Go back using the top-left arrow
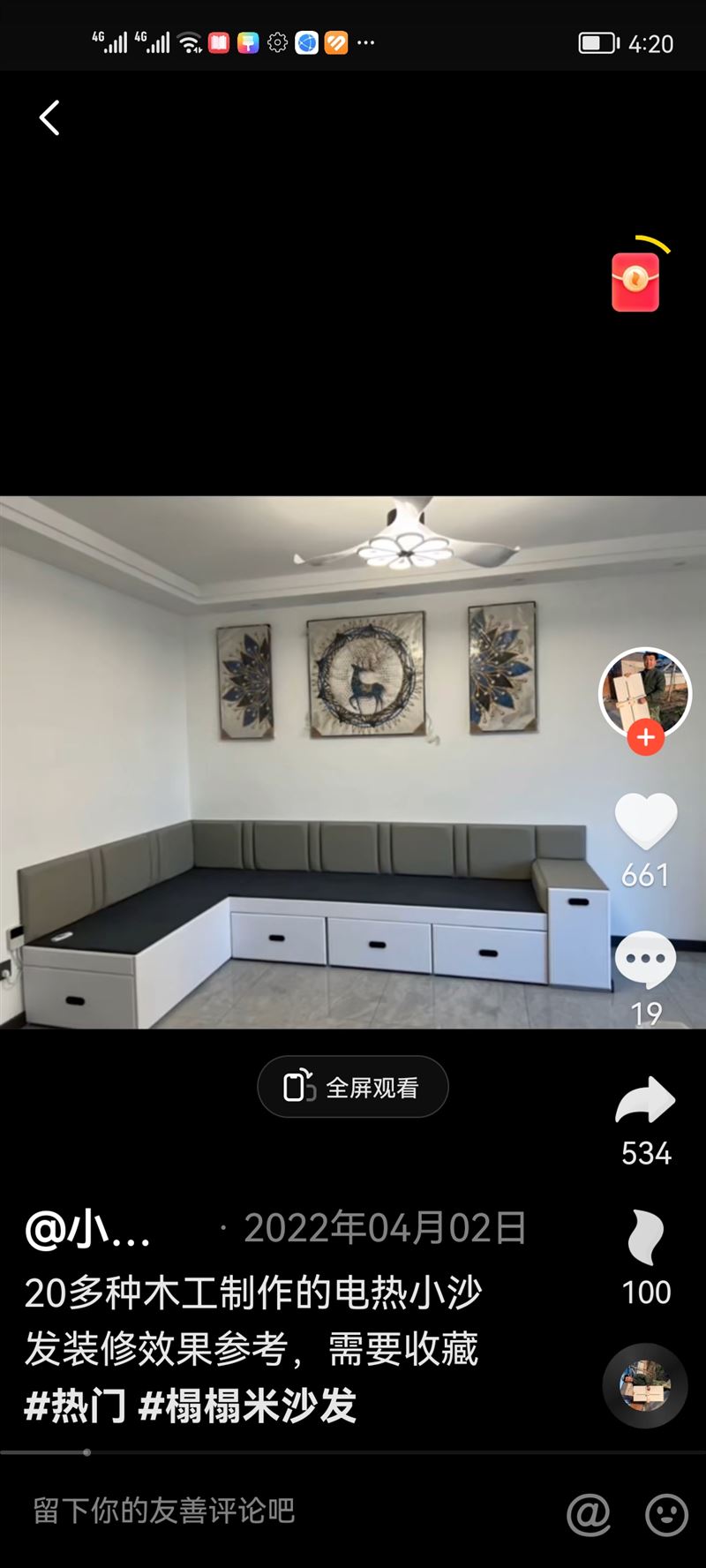The width and height of the screenshot is (706, 1568). (x=49, y=117)
